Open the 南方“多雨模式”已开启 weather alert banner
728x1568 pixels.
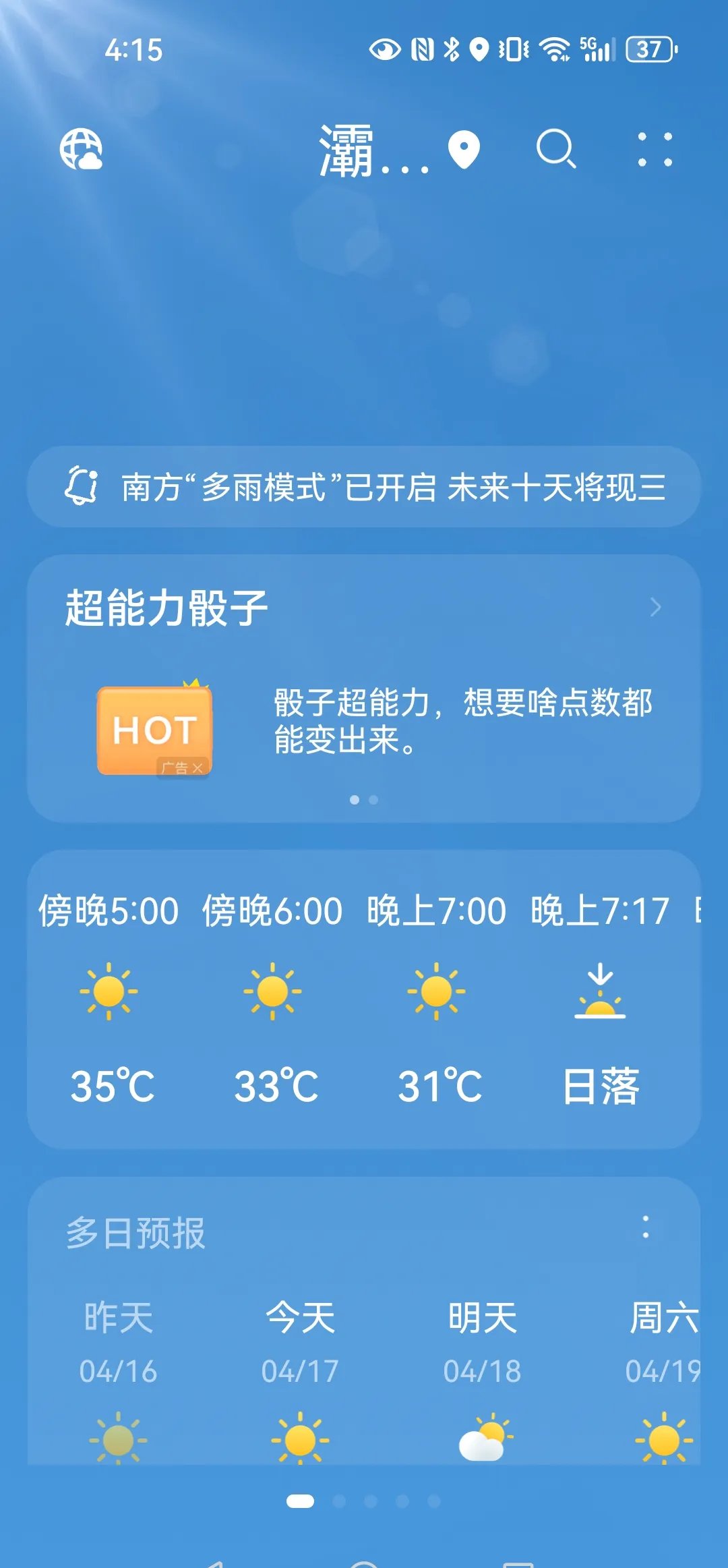[x=364, y=486]
